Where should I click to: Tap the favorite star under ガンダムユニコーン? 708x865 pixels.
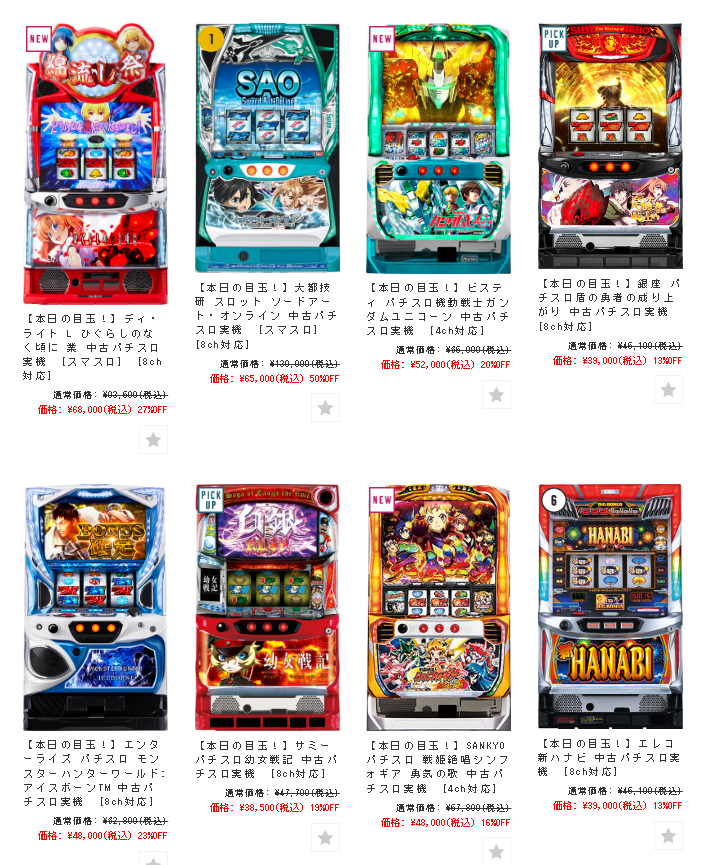pyautogui.click(x=496, y=394)
